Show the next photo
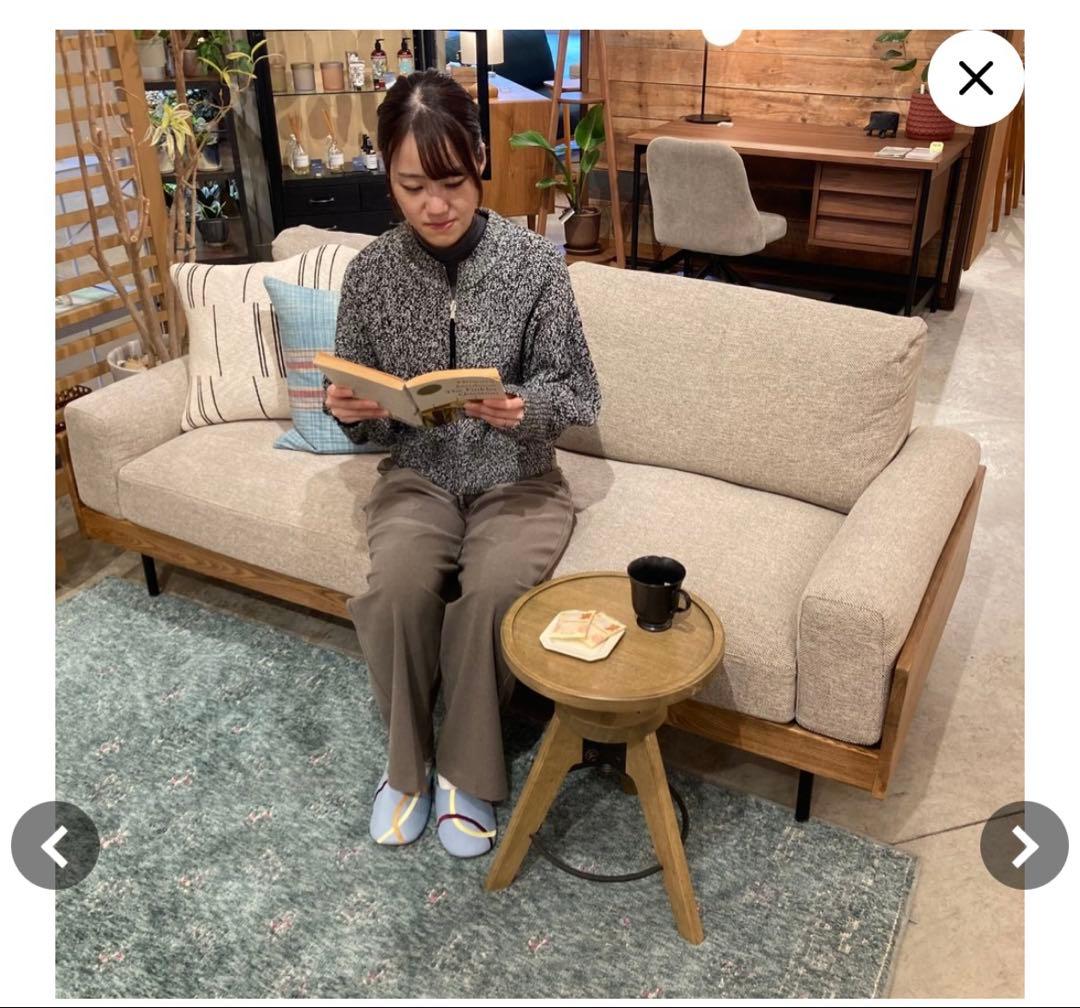The image size is (1080, 1008). [x=1024, y=846]
